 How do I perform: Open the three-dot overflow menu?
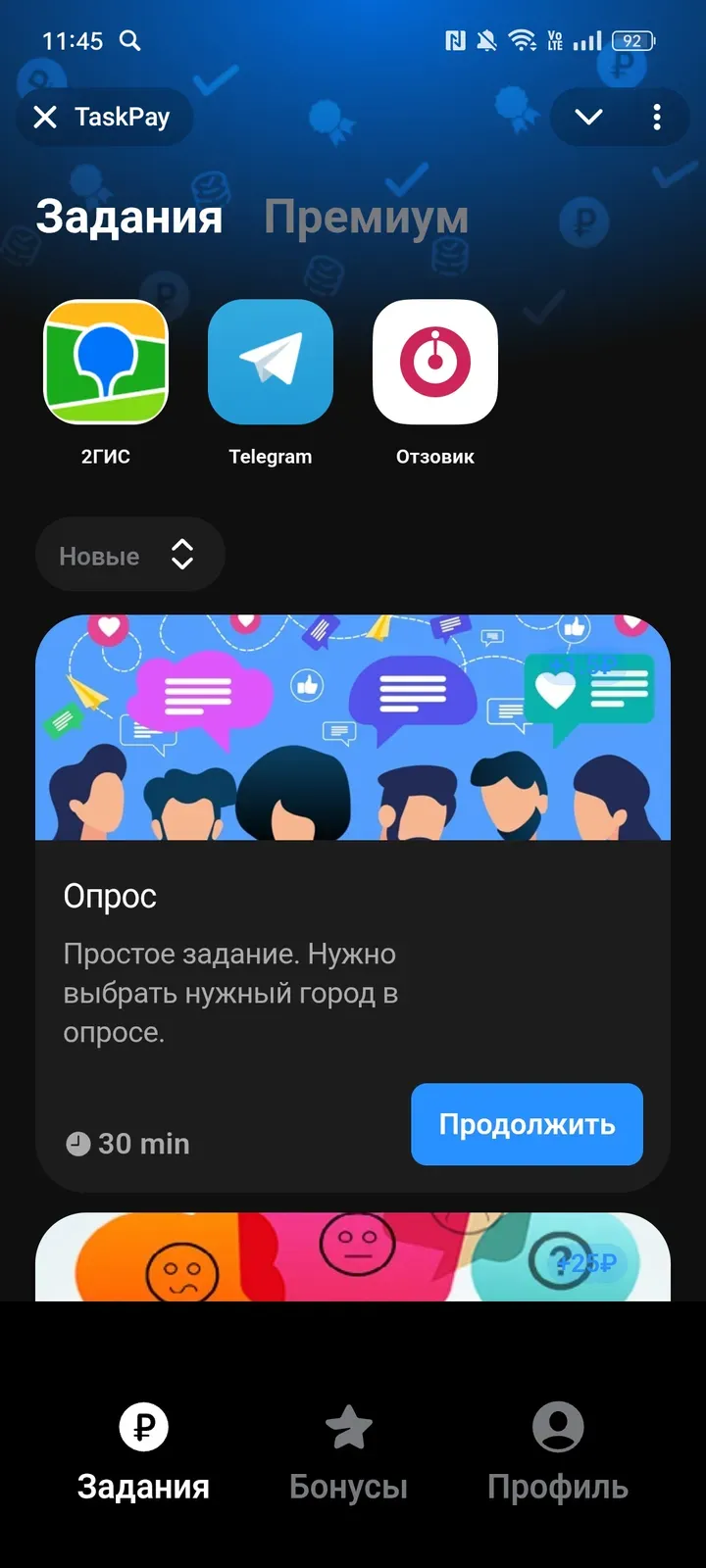click(657, 118)
